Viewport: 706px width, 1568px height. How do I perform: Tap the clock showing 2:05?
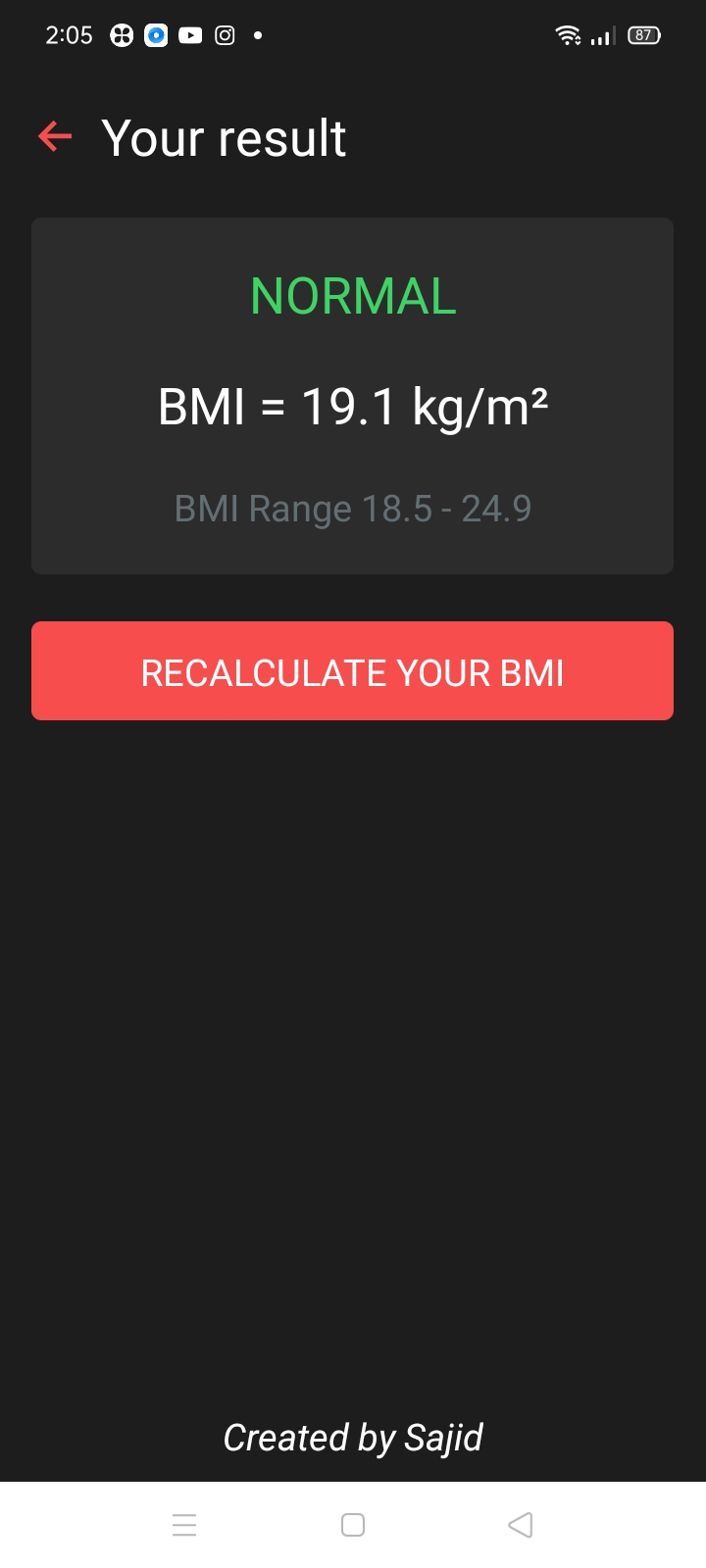(x=69, y=35)
